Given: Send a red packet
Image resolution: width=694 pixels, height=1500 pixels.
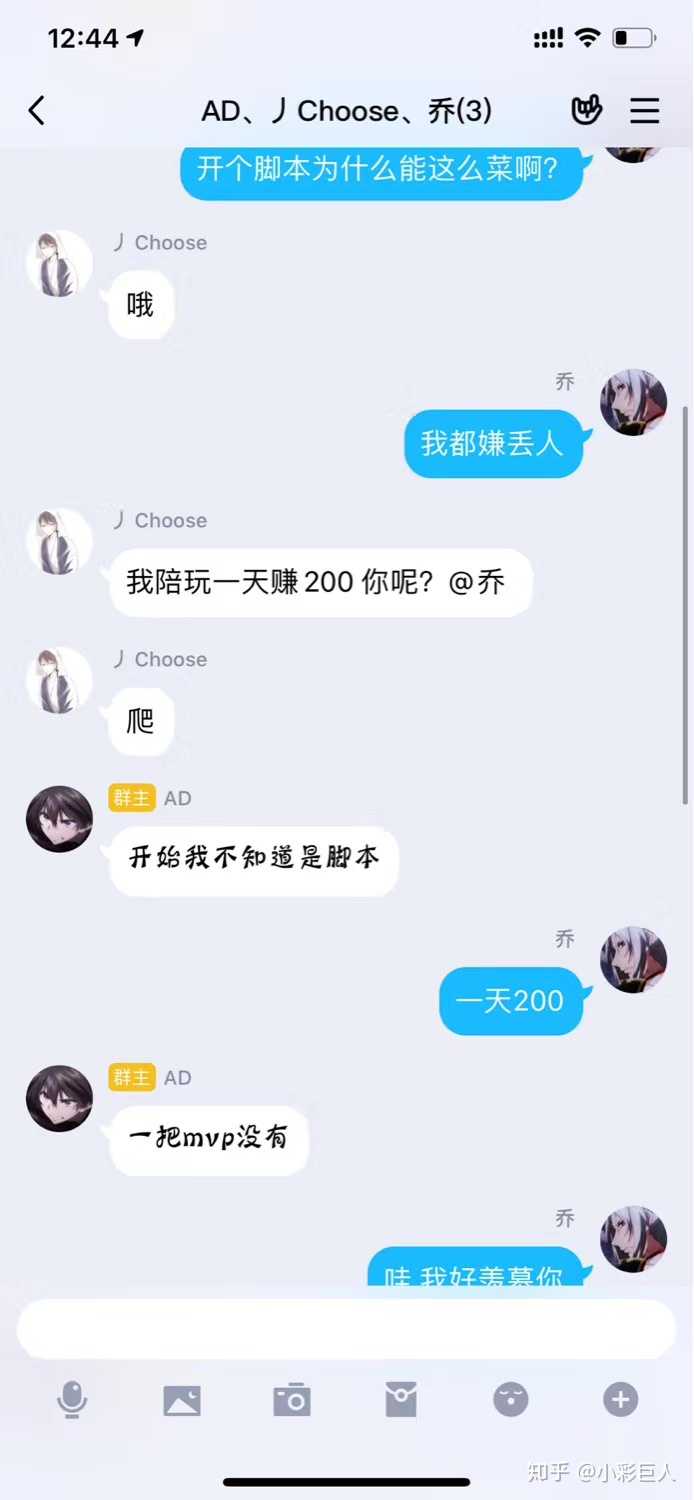Looking at the screenshot, I should (401, 1399).
